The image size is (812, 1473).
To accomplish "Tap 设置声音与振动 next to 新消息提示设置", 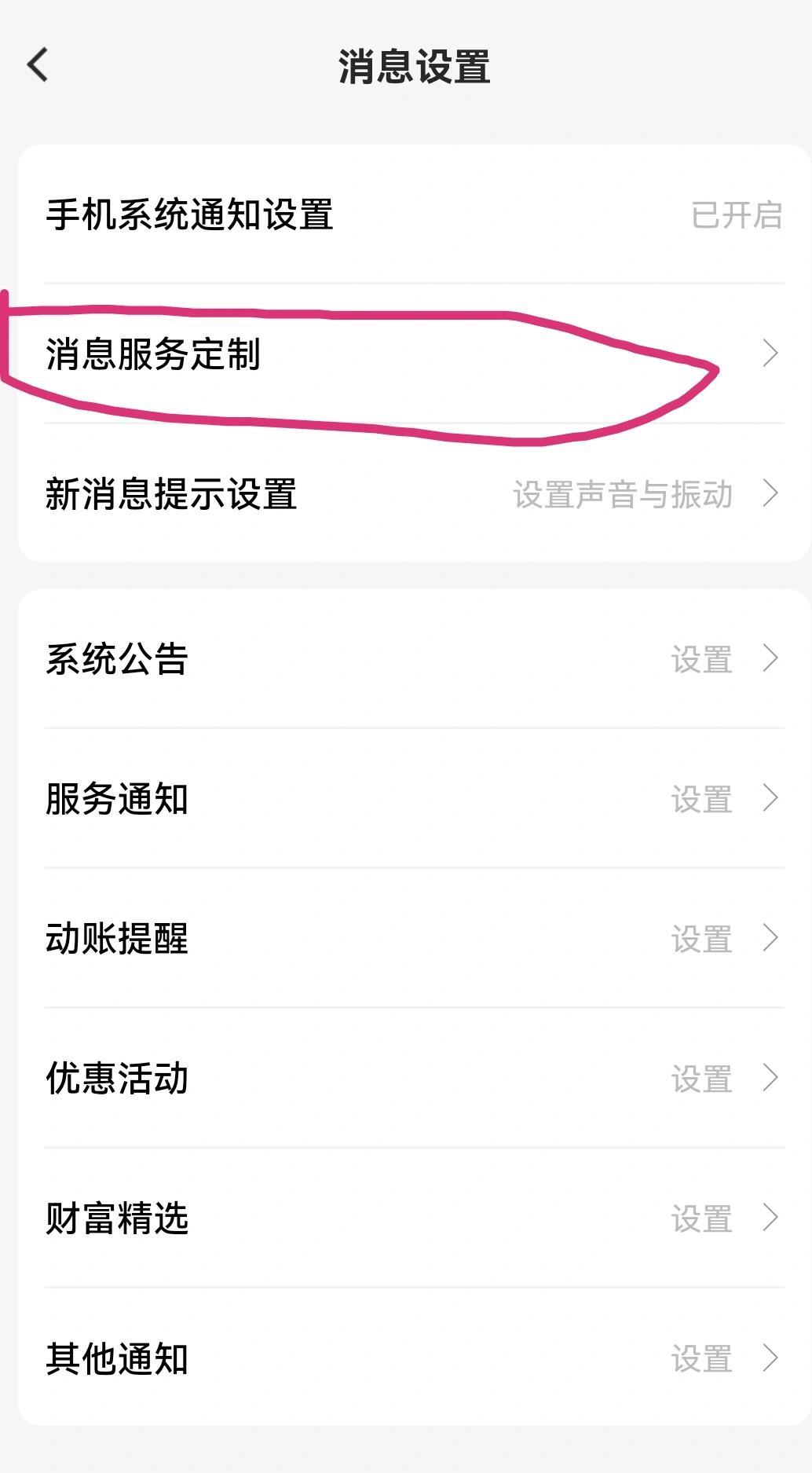I will tap(624, 495).
